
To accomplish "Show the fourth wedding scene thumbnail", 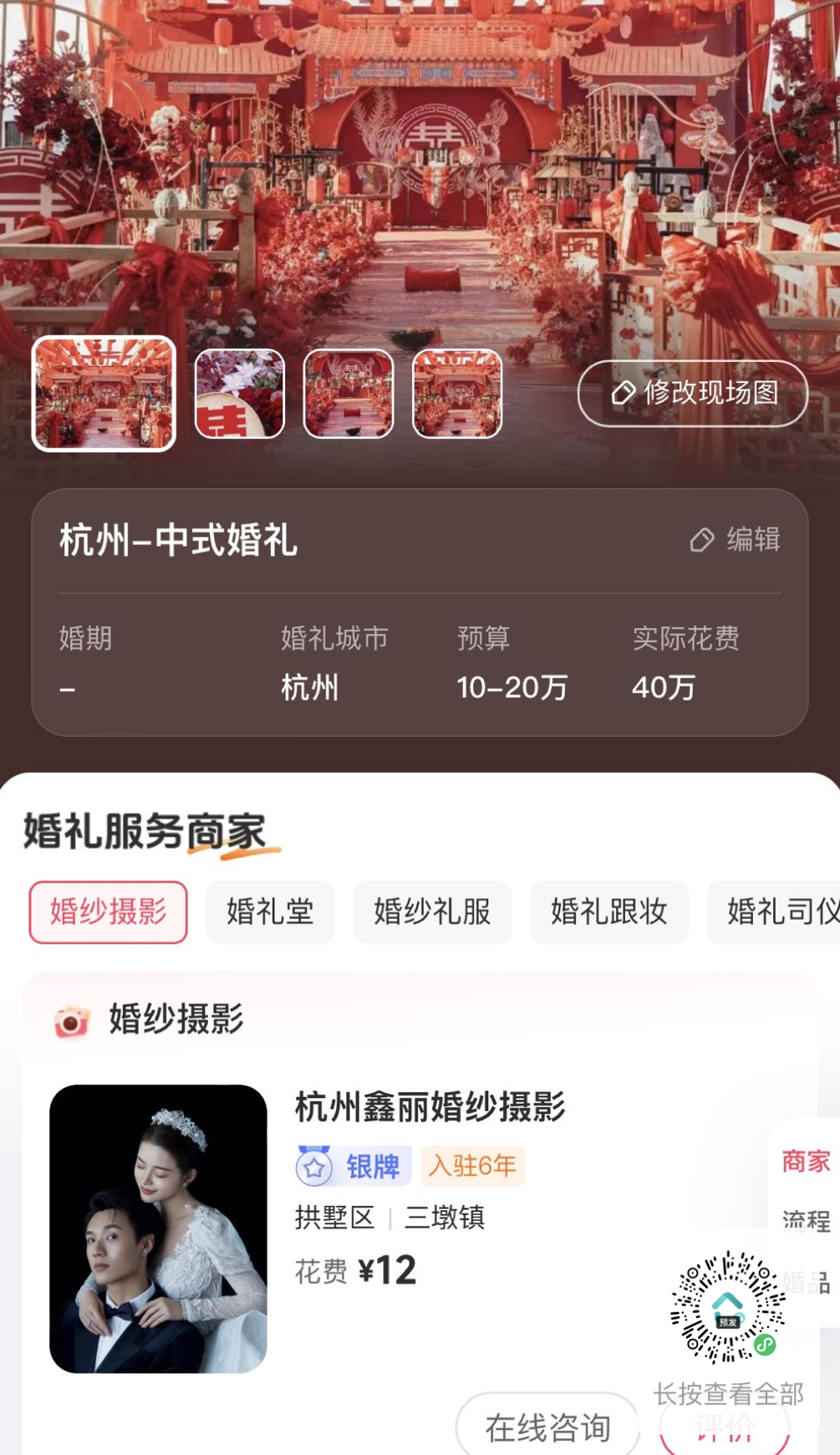I will (457, 394).
